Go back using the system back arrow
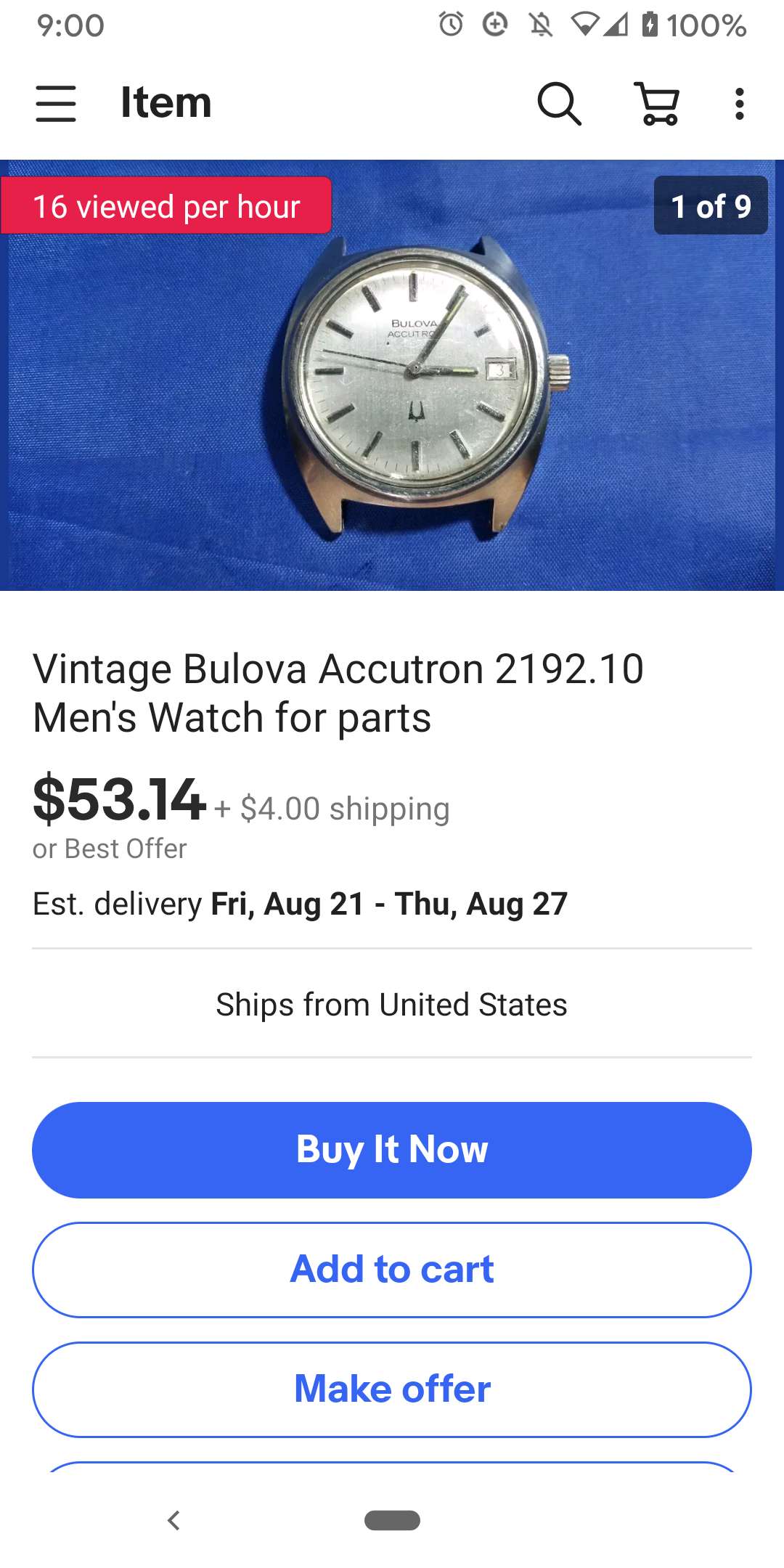Image resolution: width=784 pixels, height=1568 pixels. pos(173,1520)
